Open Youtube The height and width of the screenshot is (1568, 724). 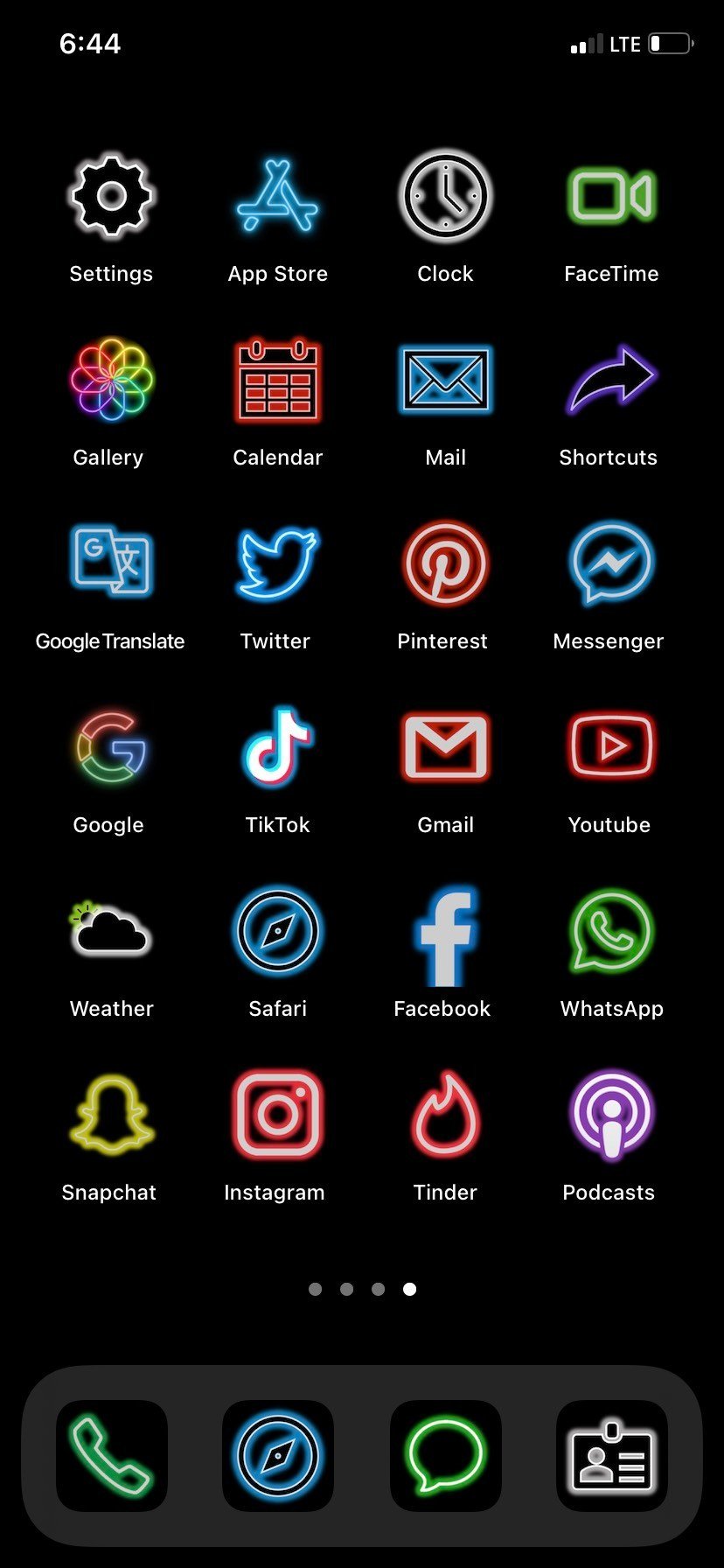(x=611, y=747)
